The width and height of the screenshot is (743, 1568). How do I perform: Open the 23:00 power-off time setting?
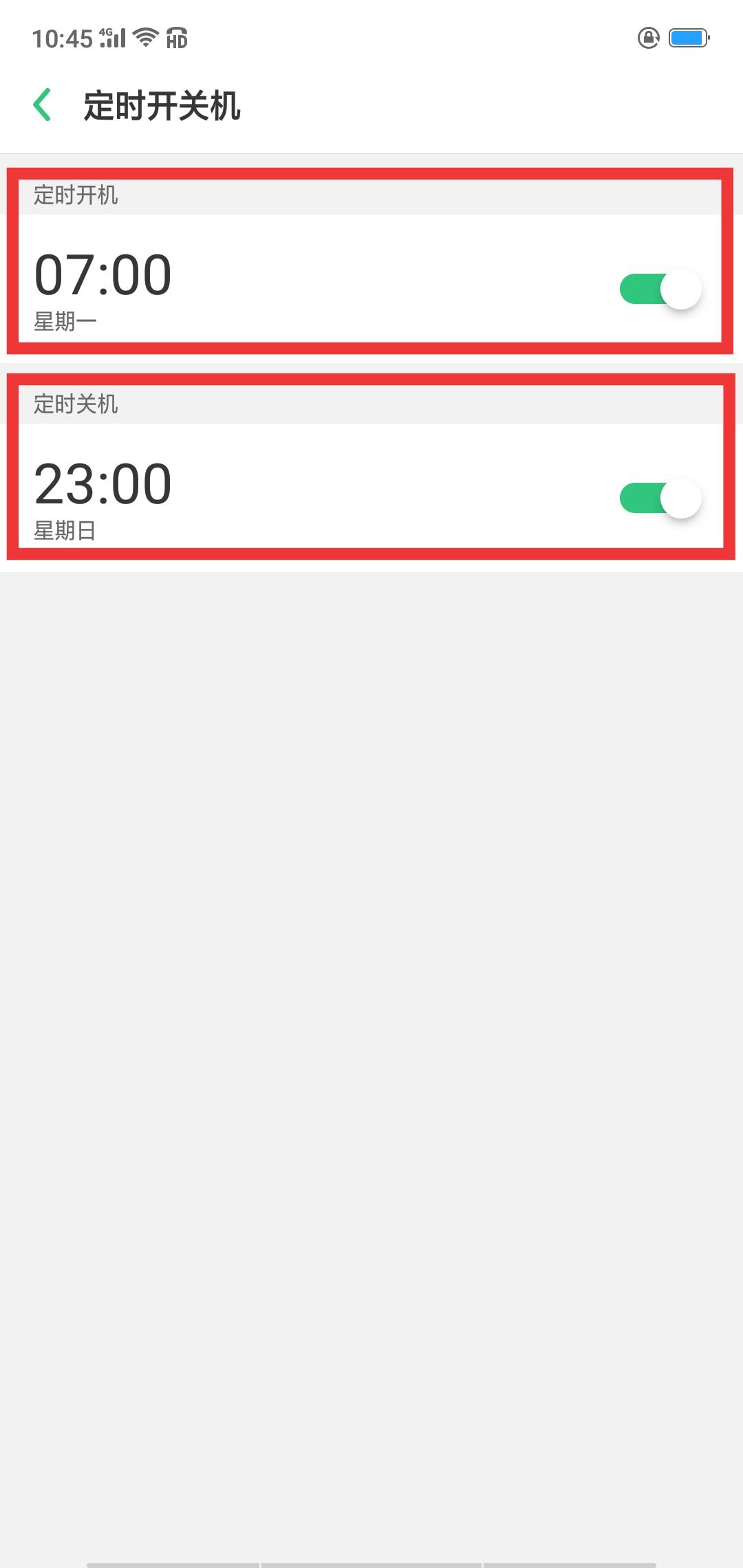pos(103,484)
